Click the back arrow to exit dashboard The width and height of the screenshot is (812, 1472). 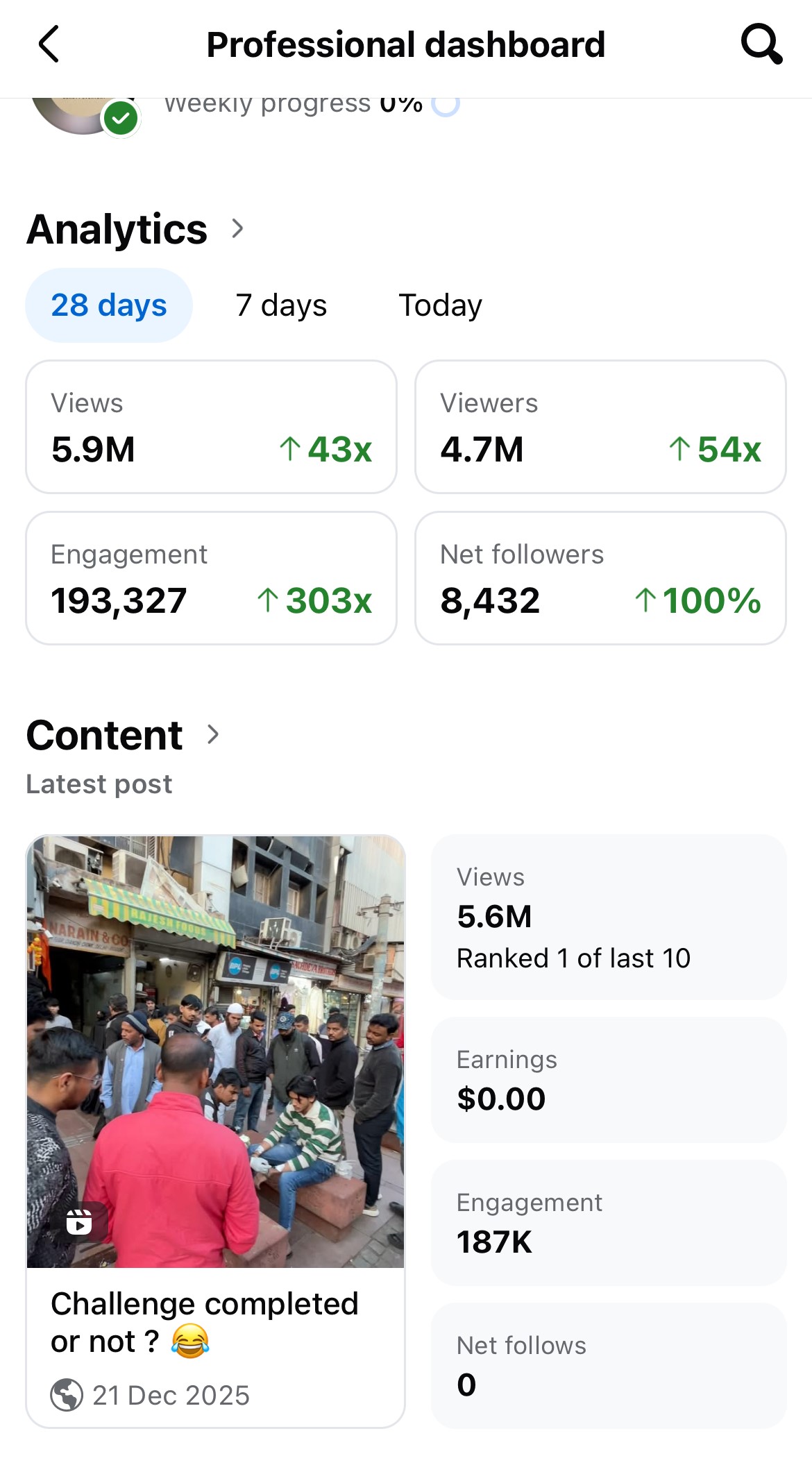(49, 44)
